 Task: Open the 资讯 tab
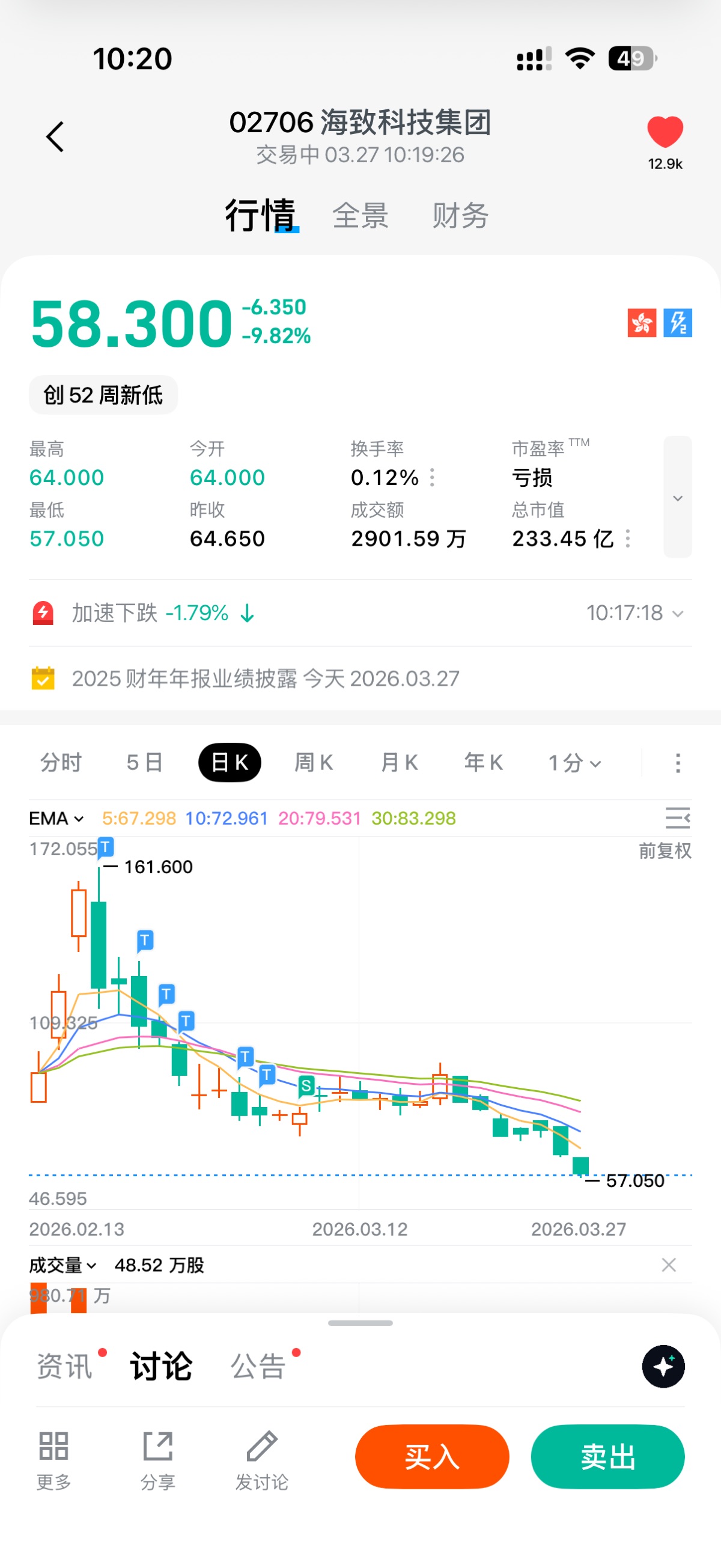(64, 1366)
